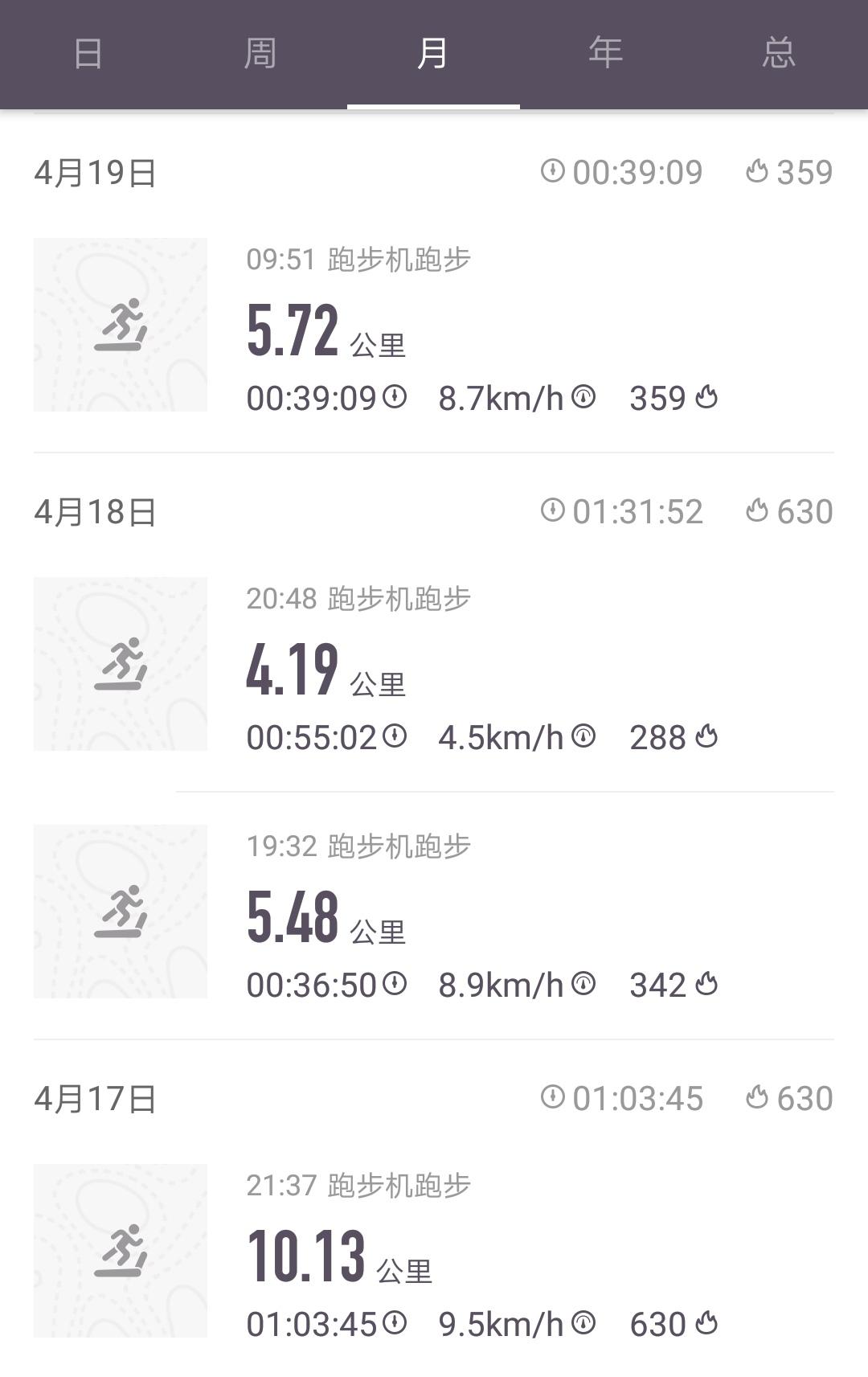This screenshot has width=868, height=1377.
Task: Switch to the 日 (day) tab
Action: click(x=87, y=52)
